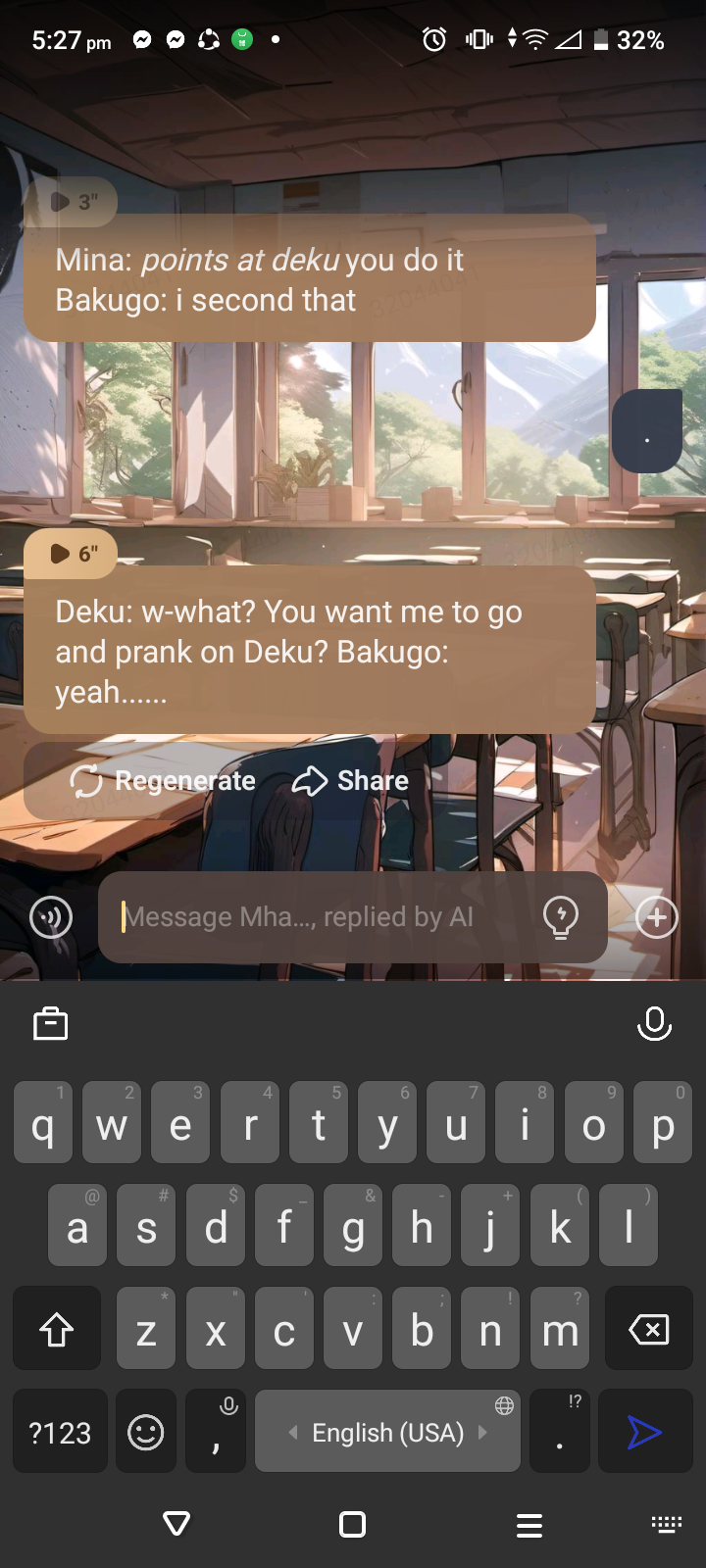Tap the voice call icon beside the message box
Screen dimensions: 706x1568
click(51, 918)
